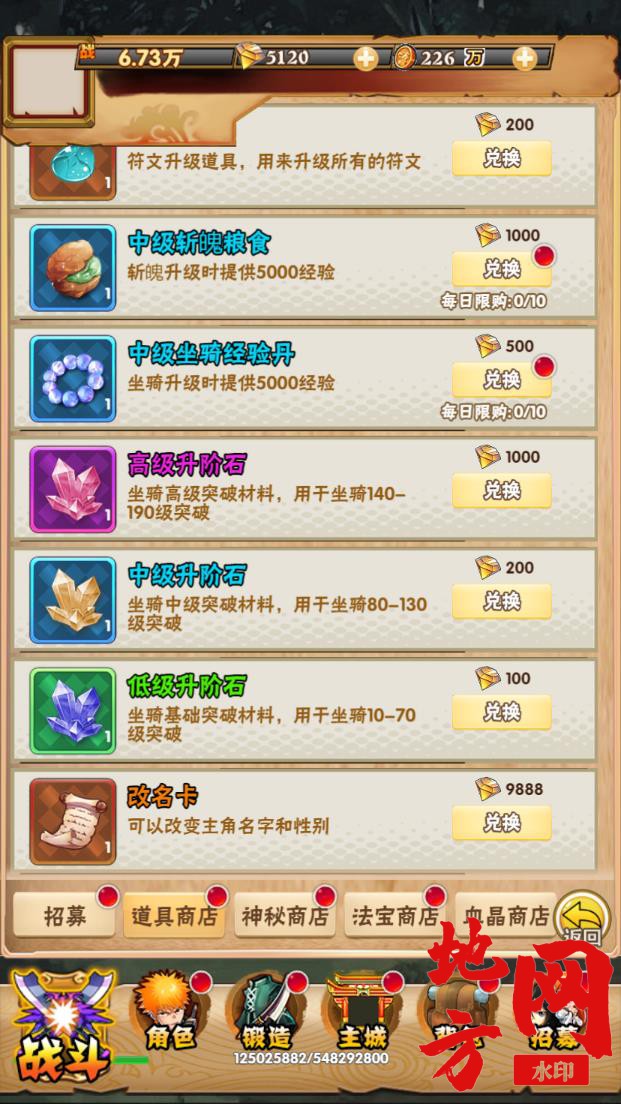The image size is (621, 1104).
Task: Switch to 法宝商店 tab
Action: coord(396,915)
